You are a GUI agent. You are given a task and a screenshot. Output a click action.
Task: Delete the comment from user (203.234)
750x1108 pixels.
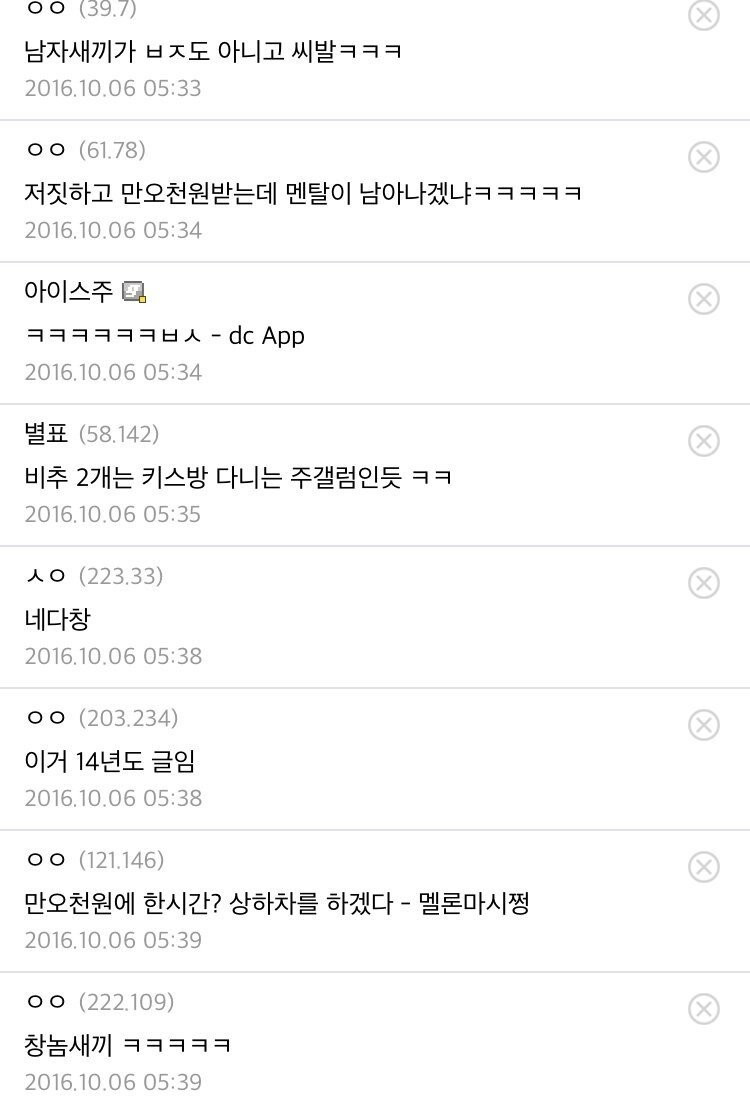click(x=704, y=725)
